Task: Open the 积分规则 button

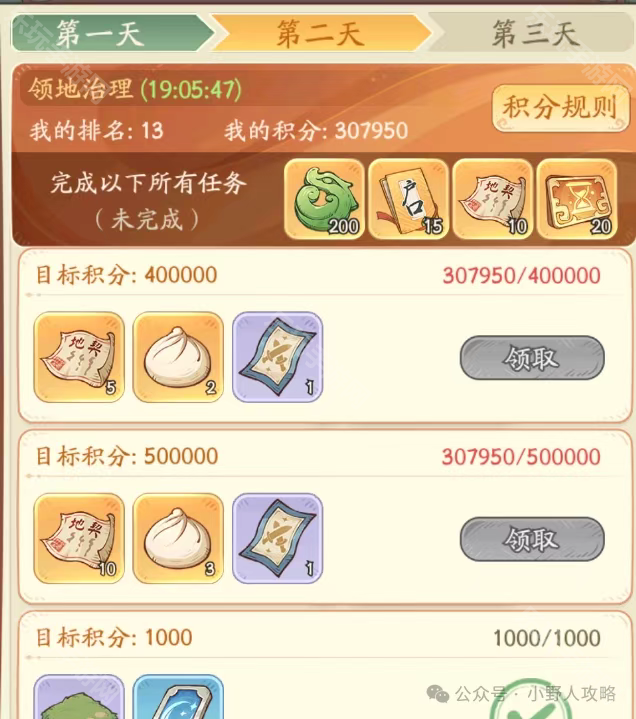Action: [x=558, y=108]
